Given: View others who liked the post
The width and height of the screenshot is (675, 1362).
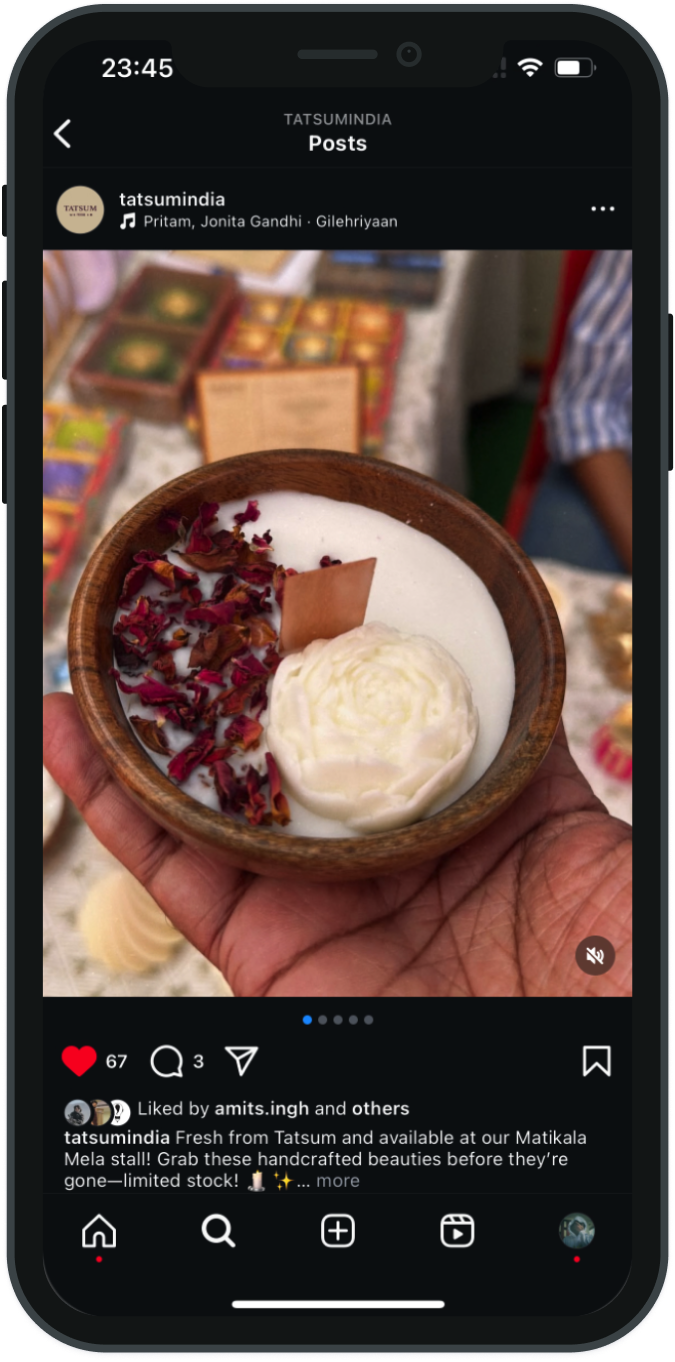Looking at the screenshot, I should [380, 1109].
